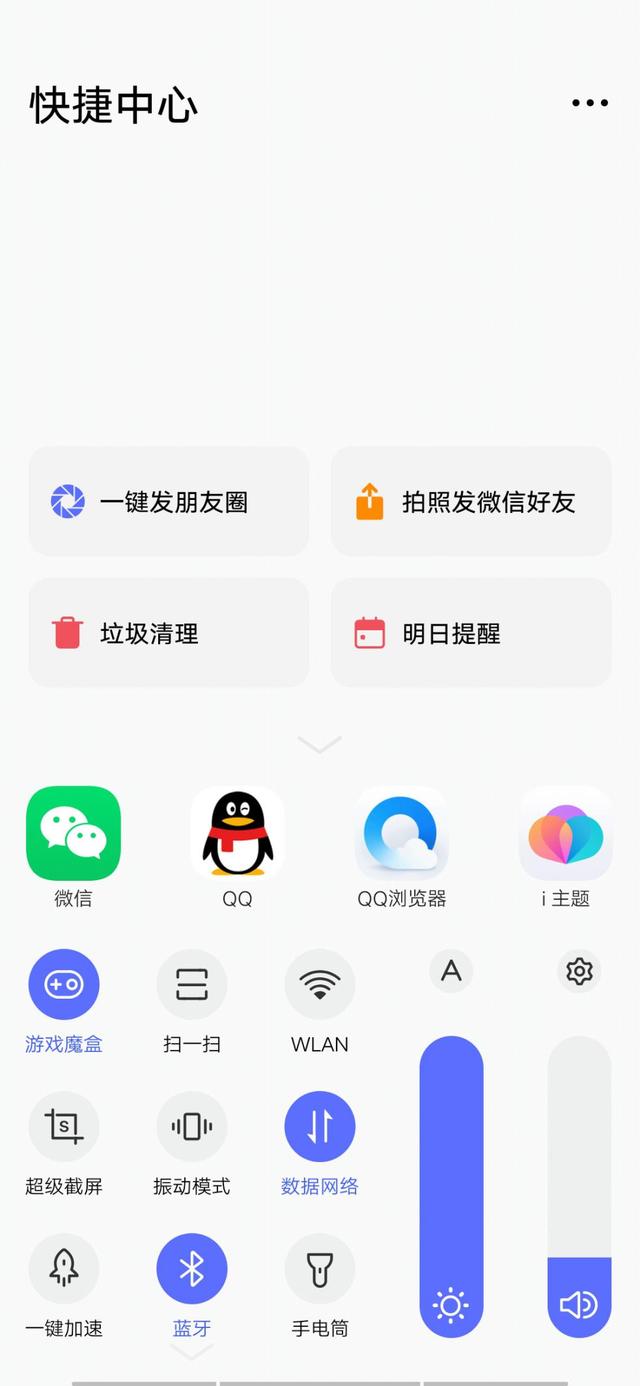Viewport: 640px width, 1386px height.
Task: Enable 振动模式
Action: pos(192,1127)
